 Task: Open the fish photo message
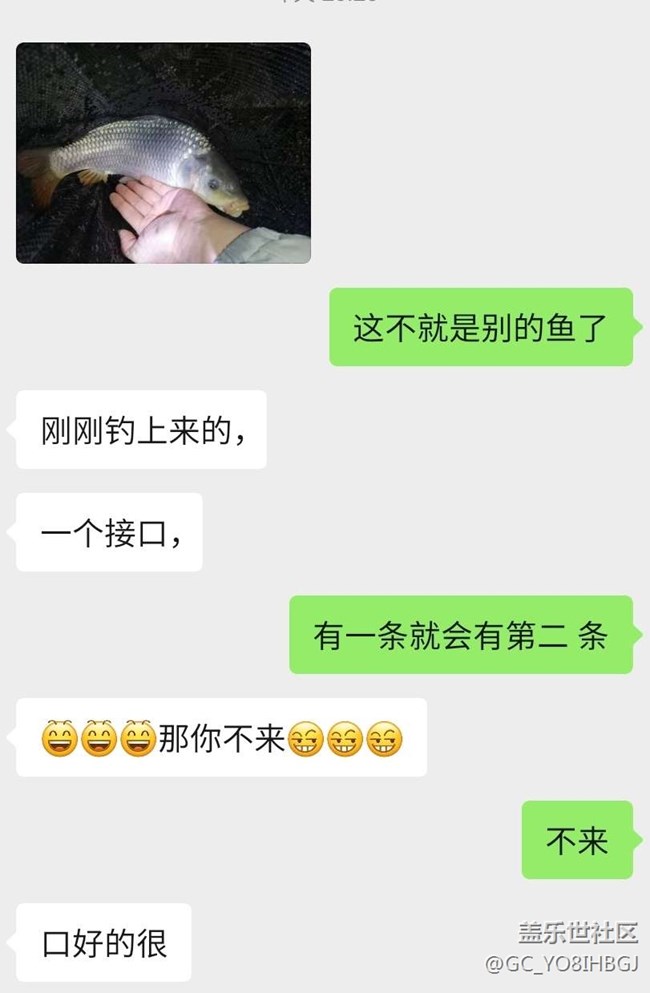(x=163, y=153)
